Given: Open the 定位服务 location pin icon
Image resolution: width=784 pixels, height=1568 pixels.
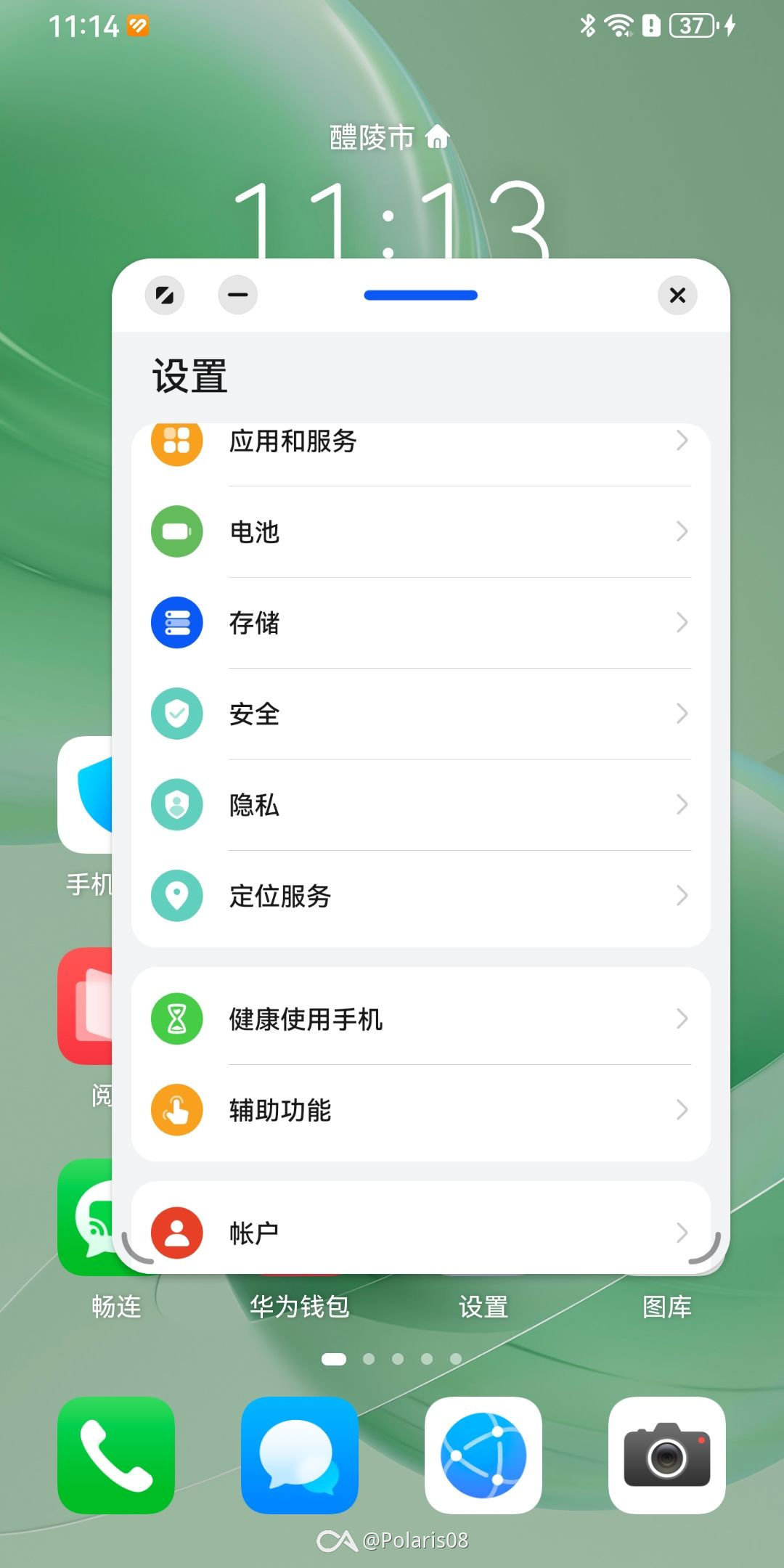Looking at the screenshot, I should [x=176, y=896].
